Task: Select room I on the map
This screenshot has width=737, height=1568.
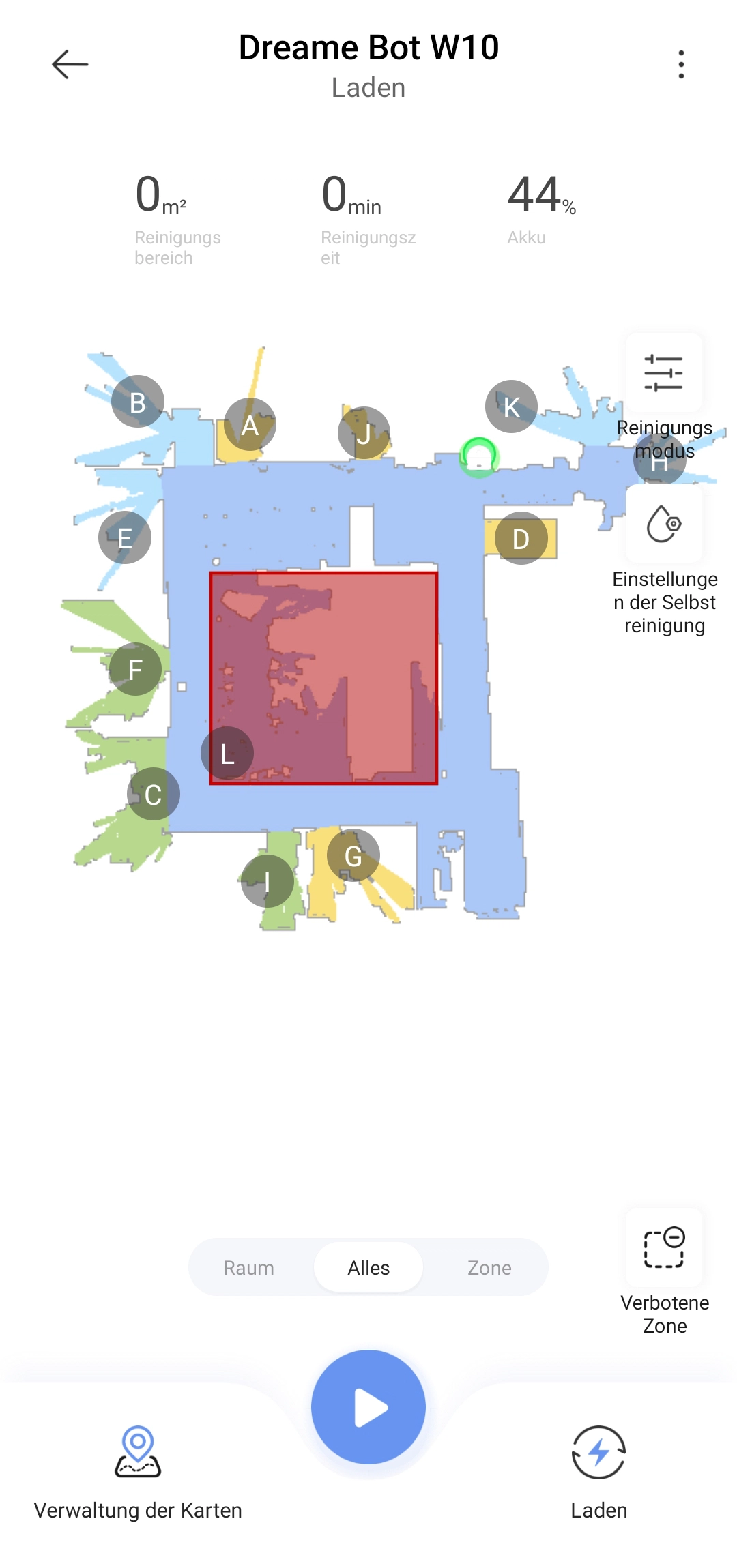Action: click(267, 881)
